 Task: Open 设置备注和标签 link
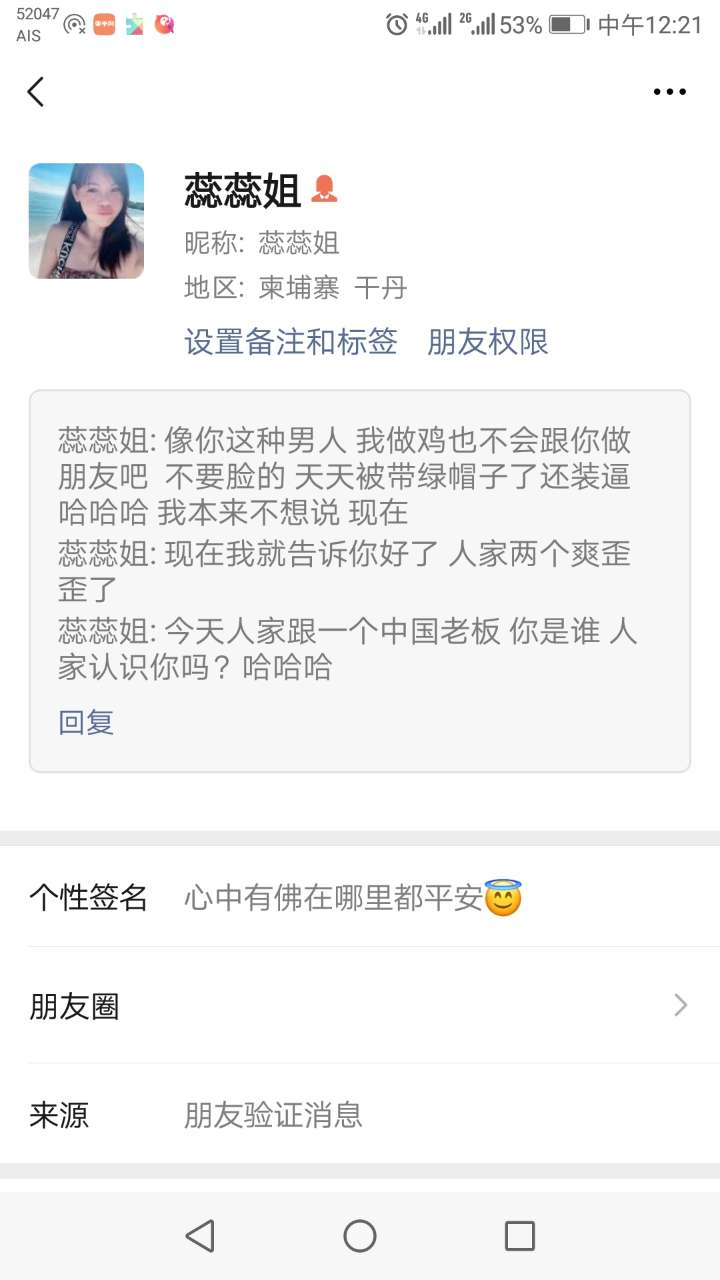point(291,342)
